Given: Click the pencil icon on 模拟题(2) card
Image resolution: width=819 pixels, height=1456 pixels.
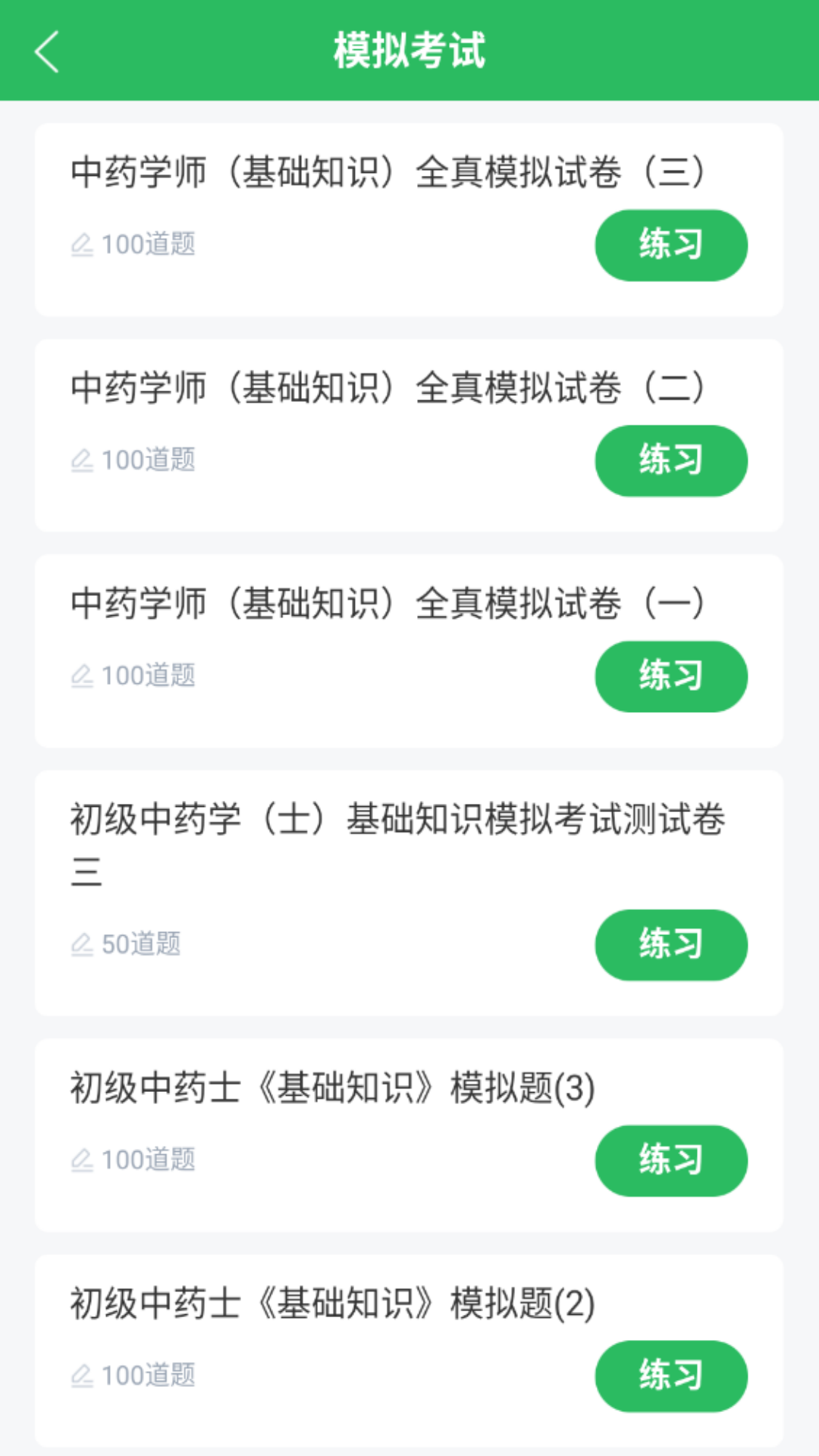Looking at the screenshot, I should [83, 1376].
